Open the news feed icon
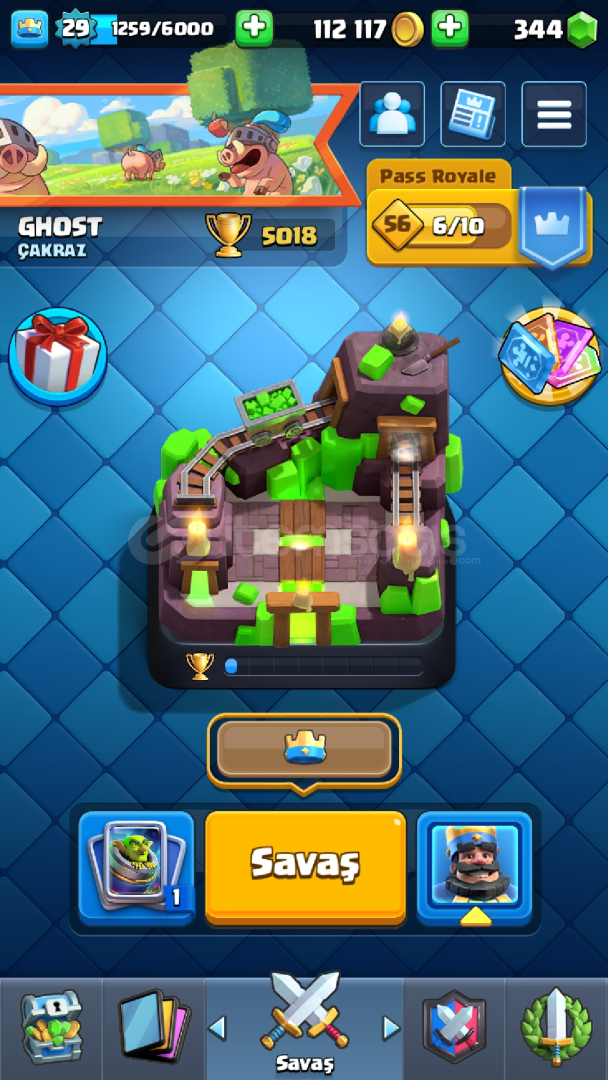This screenshot has width=608, height=1080. (x=473, y=114)
